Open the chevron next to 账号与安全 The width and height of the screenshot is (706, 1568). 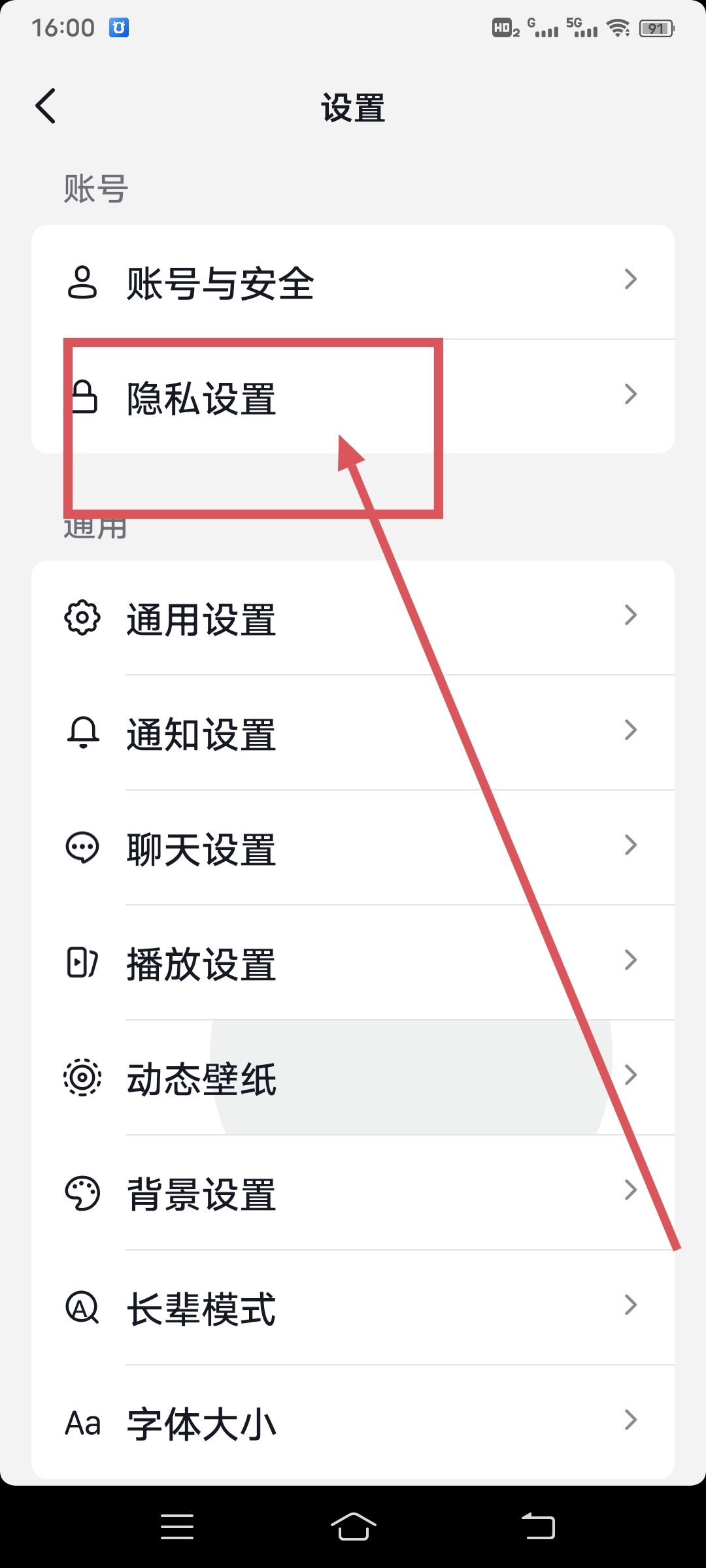tap(631, 280)
